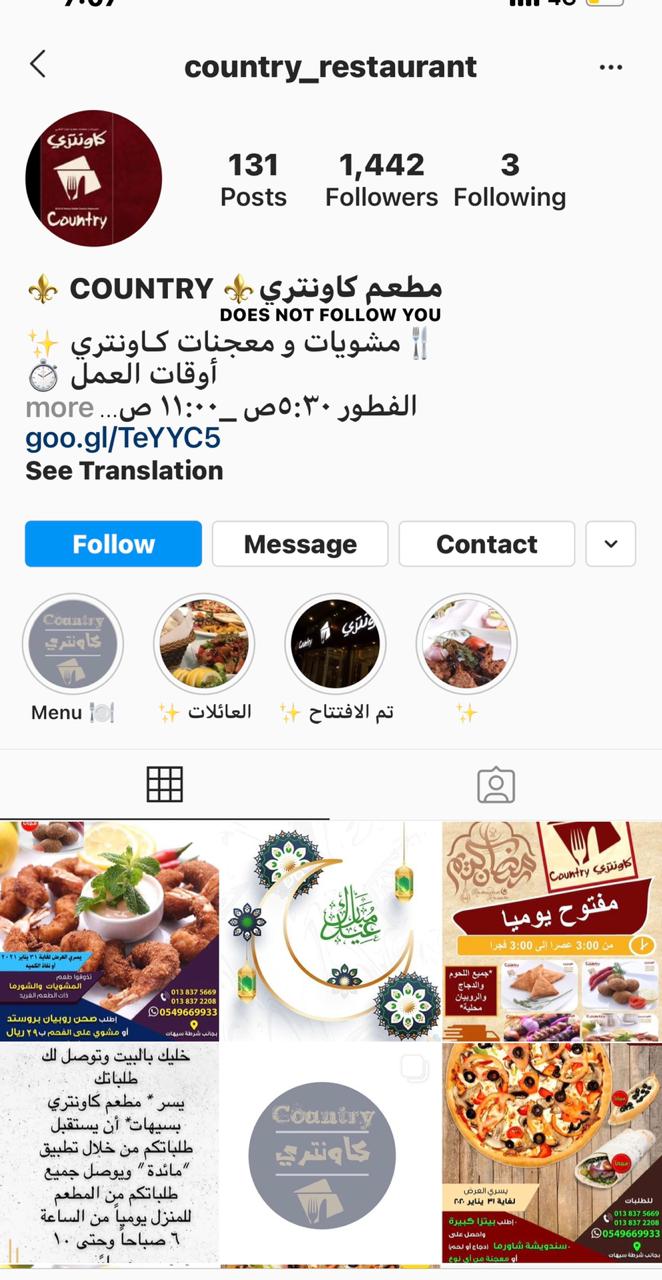Expand suggested accounts chevron
This screenshot has width=662, height=1280.
click(611, 544)
